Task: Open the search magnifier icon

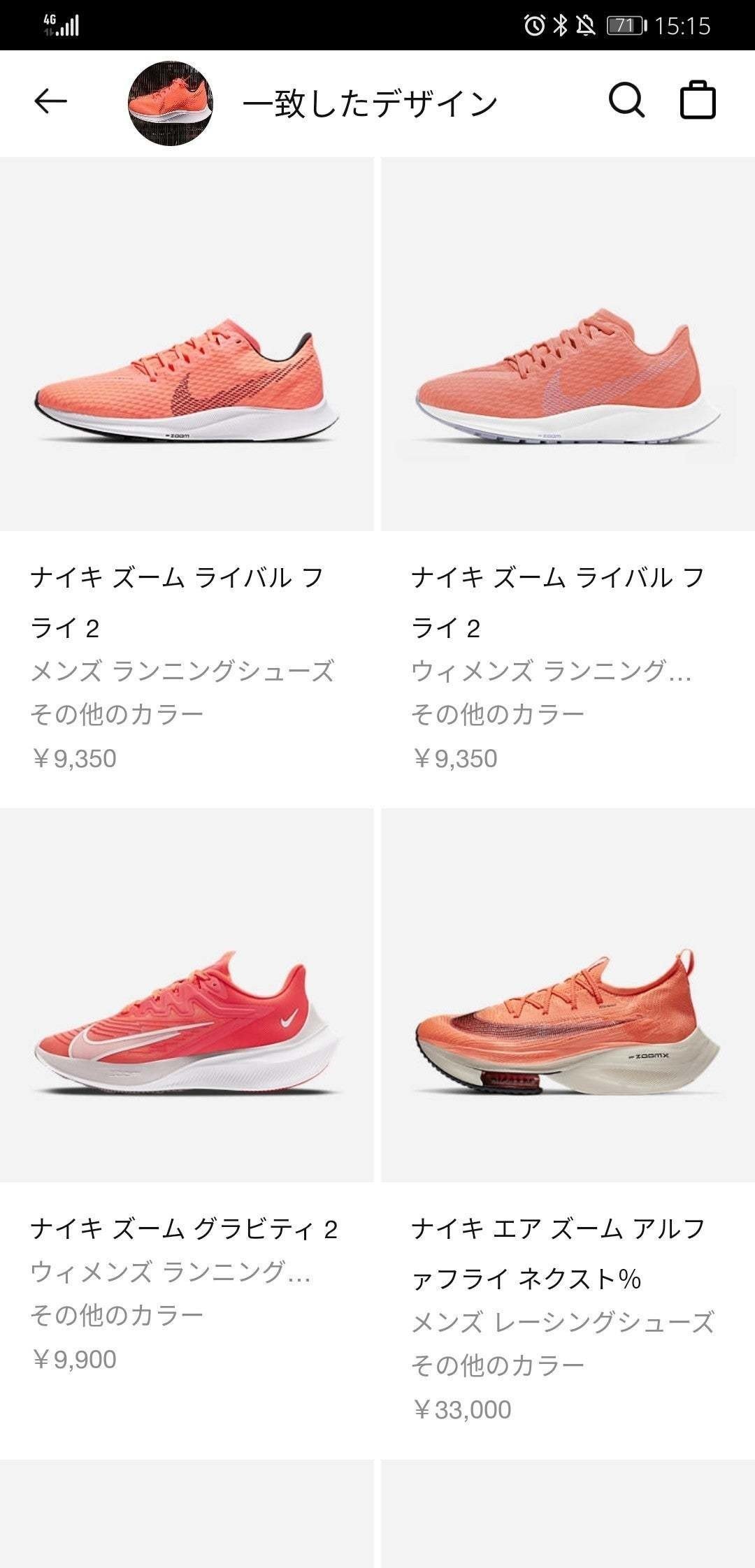Action: pyautogui.click(x=626, y=101)
